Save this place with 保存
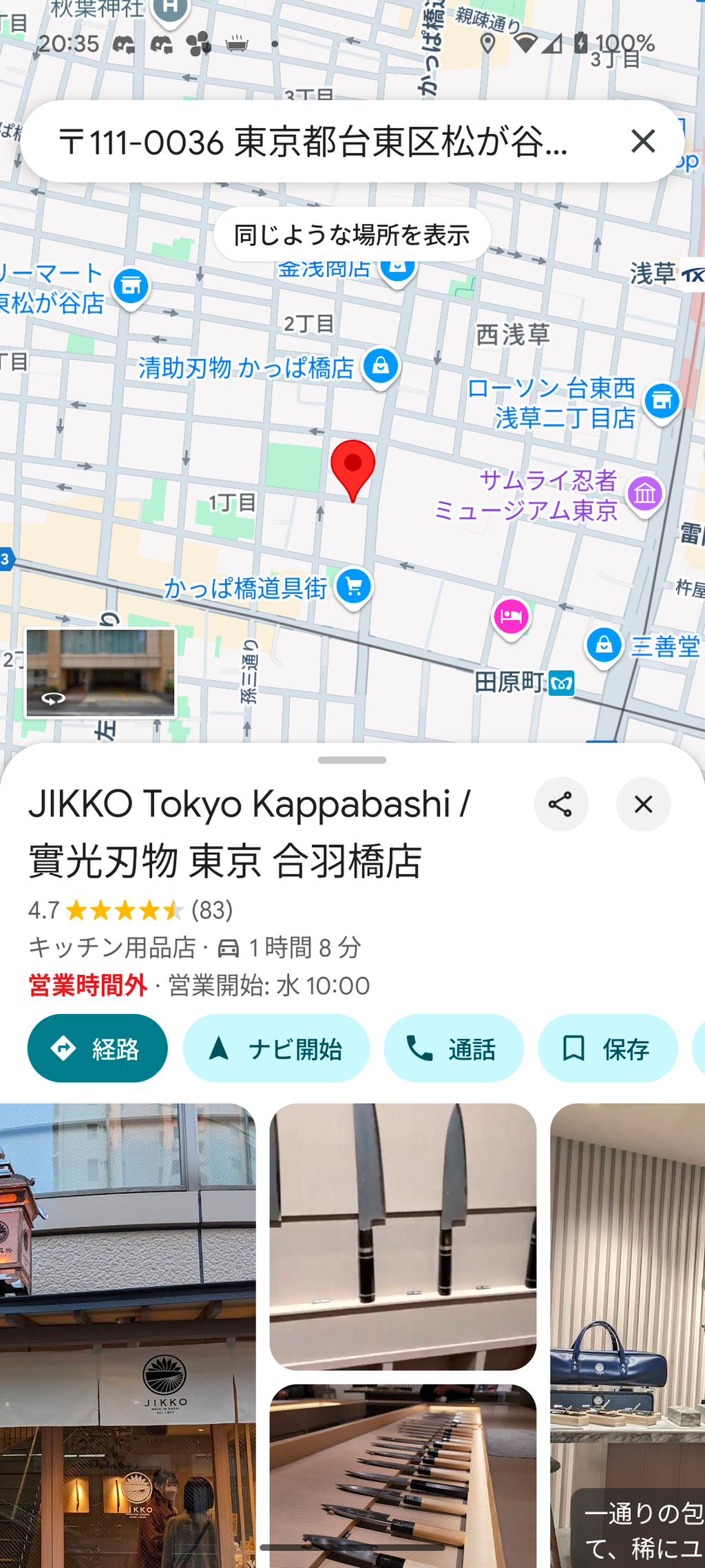 [x=607, y=1049]
